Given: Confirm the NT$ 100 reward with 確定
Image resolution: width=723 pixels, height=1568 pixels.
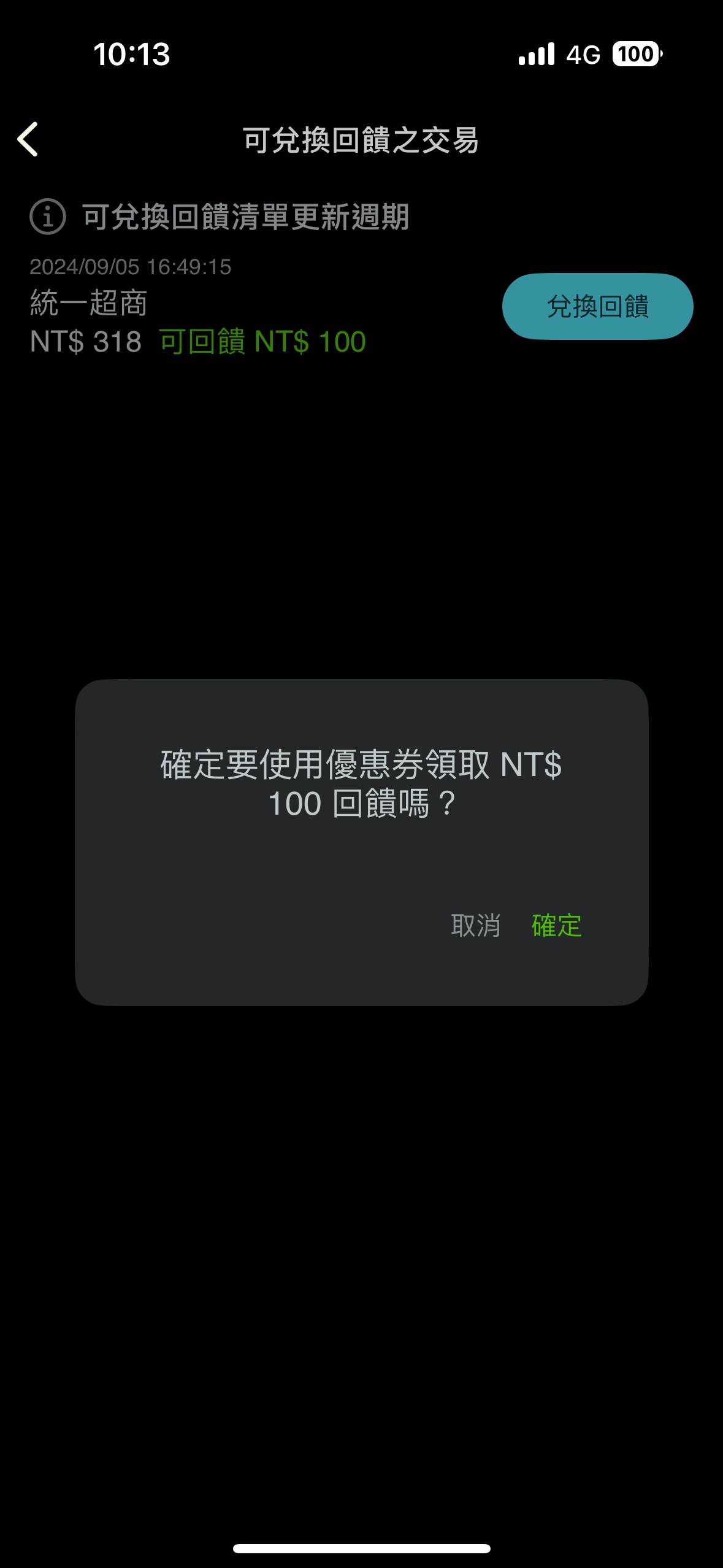Looking at the screenshot, I should tap(556, 925).
